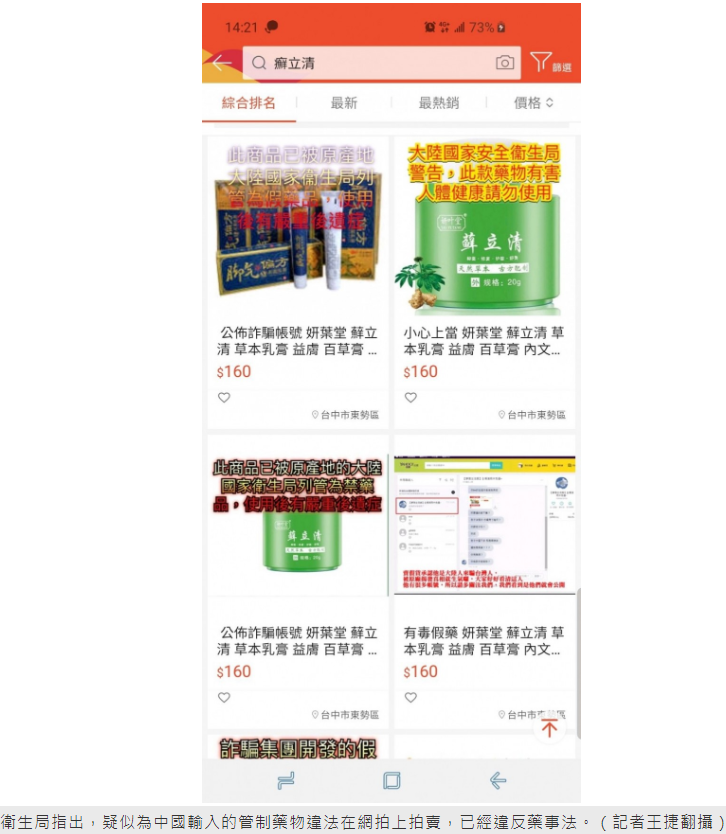Image resolution: width=726 pixels, height=834 pixels.
Task: Open recent apps from the navigation bar
Action: tap(286, 781)
